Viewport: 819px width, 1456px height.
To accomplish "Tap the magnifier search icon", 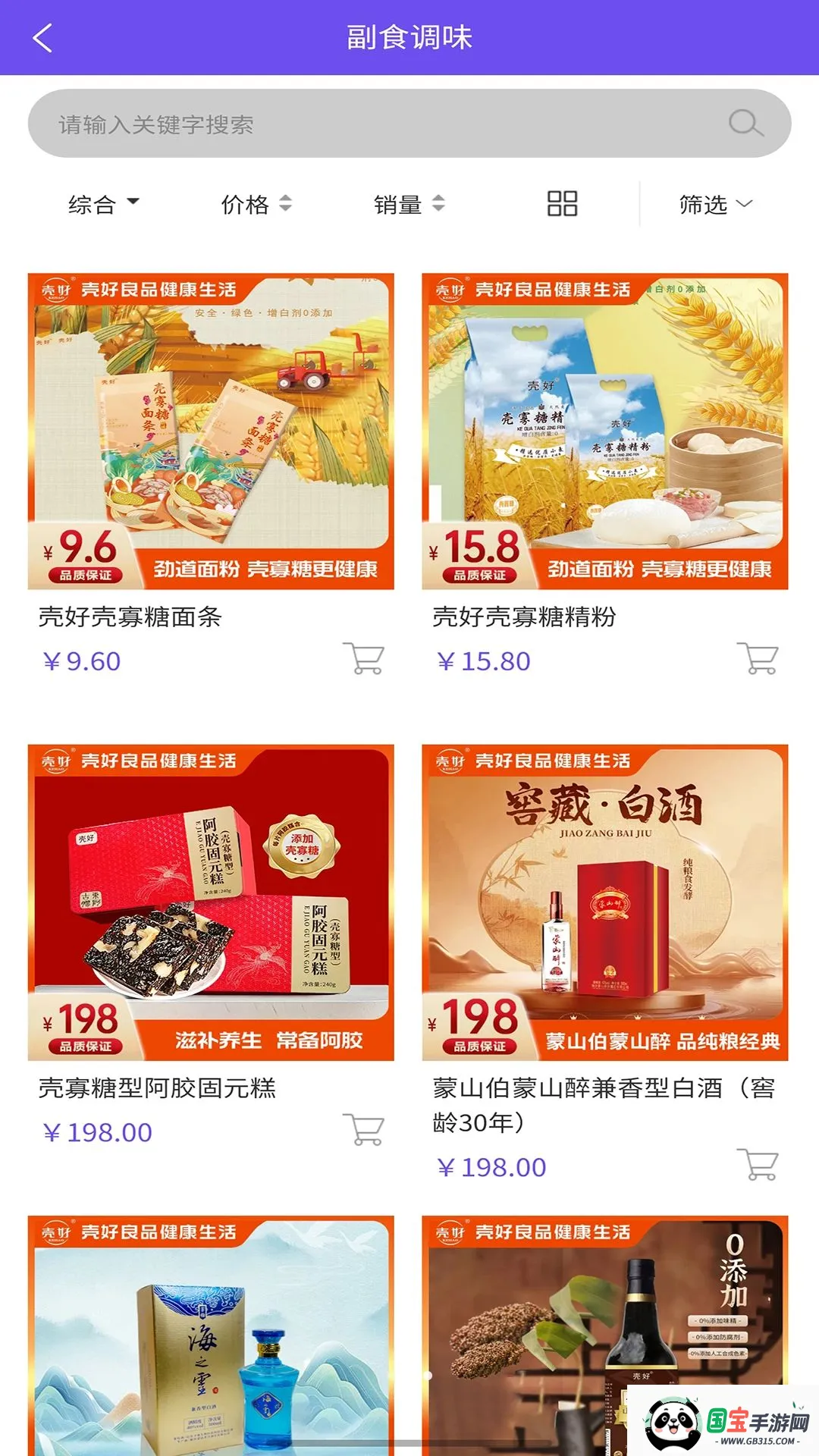I will pyautogui.click(x=745, y=124).
